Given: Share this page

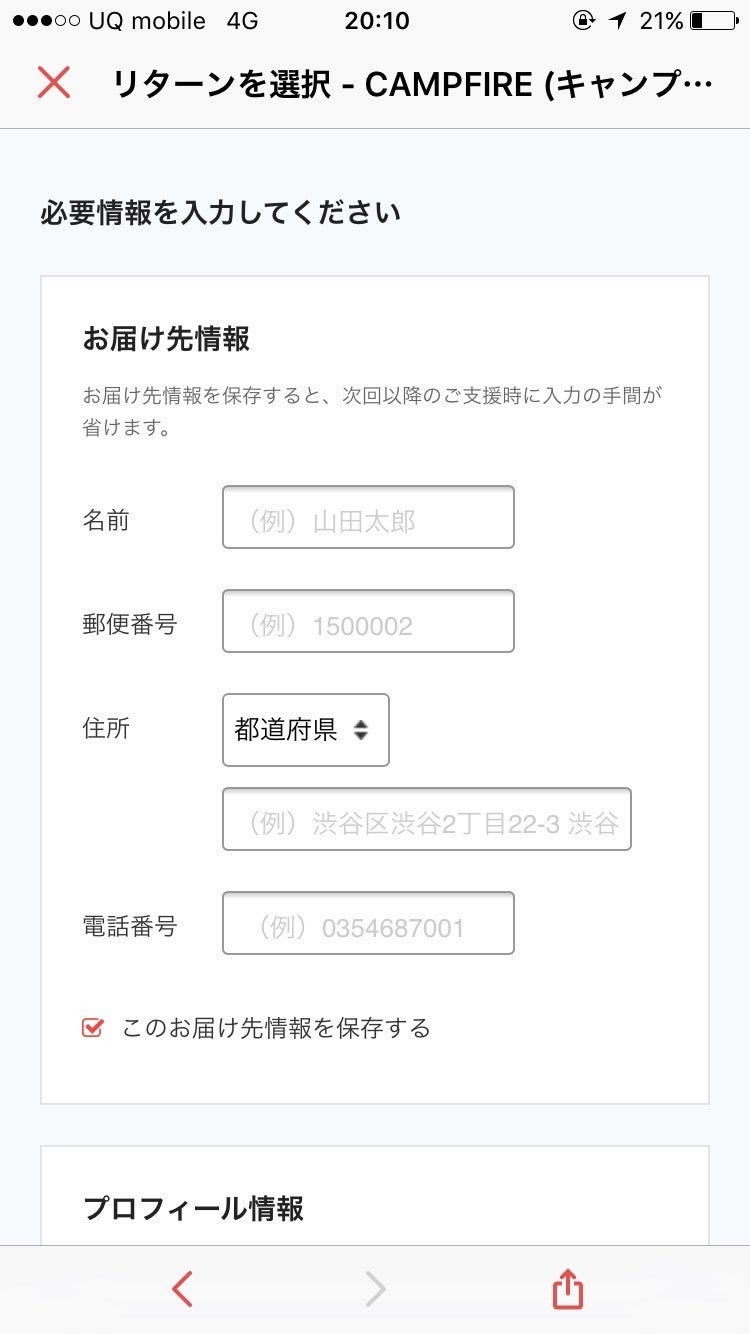Looking at the screenshot, I should pyautogui.click(x=567, y=1289).
